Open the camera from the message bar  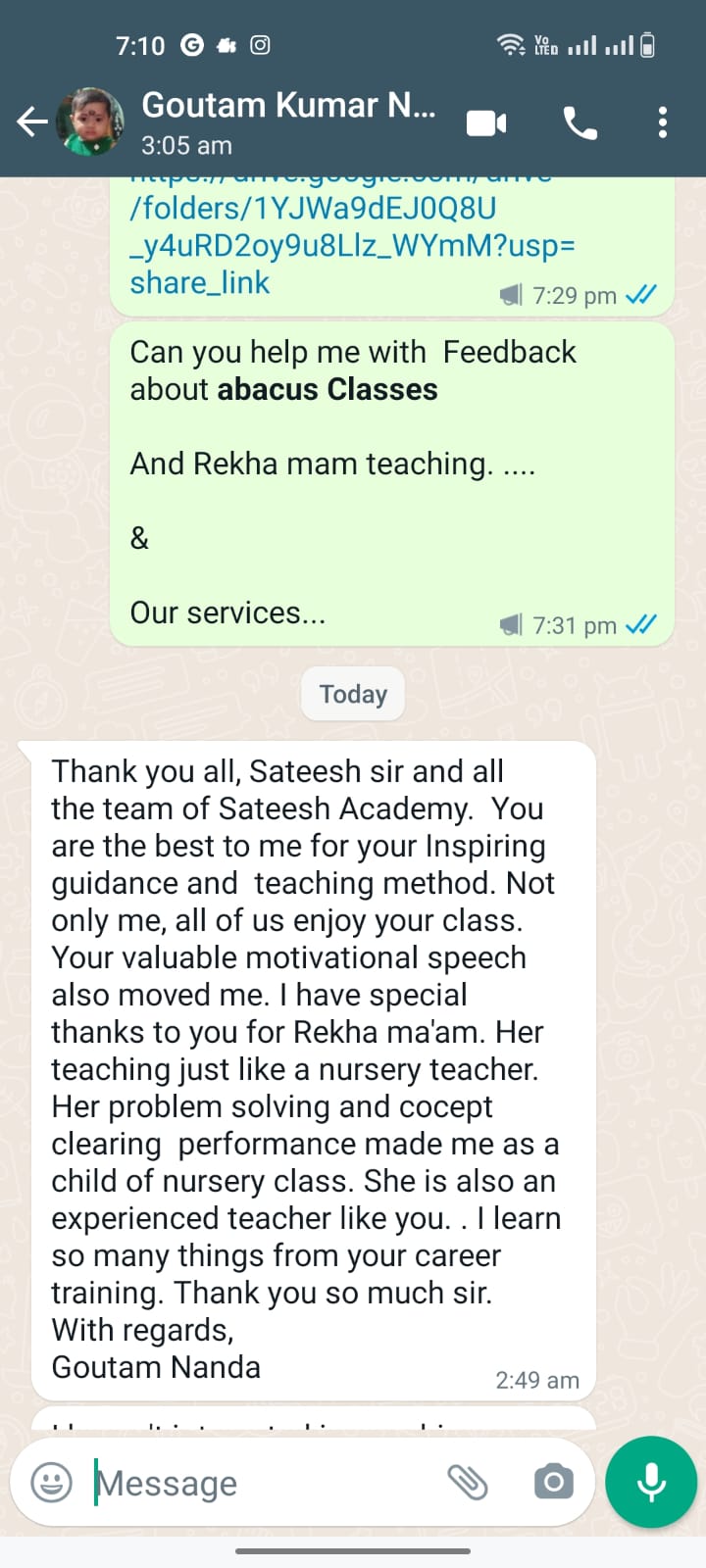[554, 1482]
